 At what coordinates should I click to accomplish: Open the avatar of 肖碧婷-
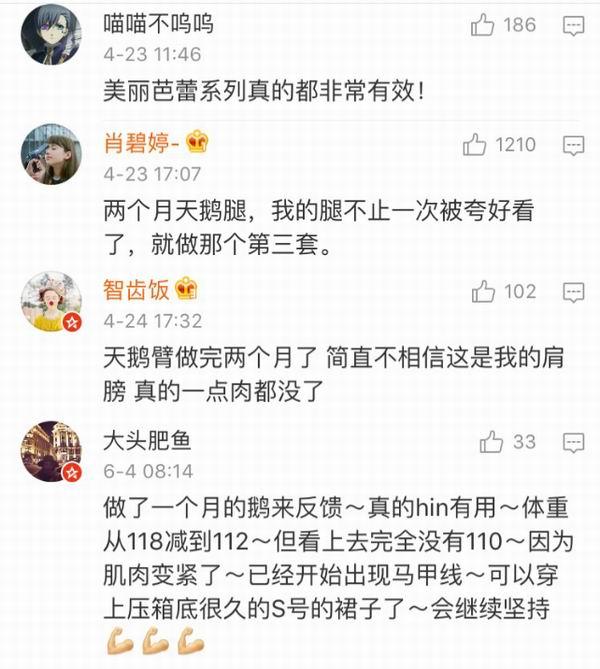point(51,155)
